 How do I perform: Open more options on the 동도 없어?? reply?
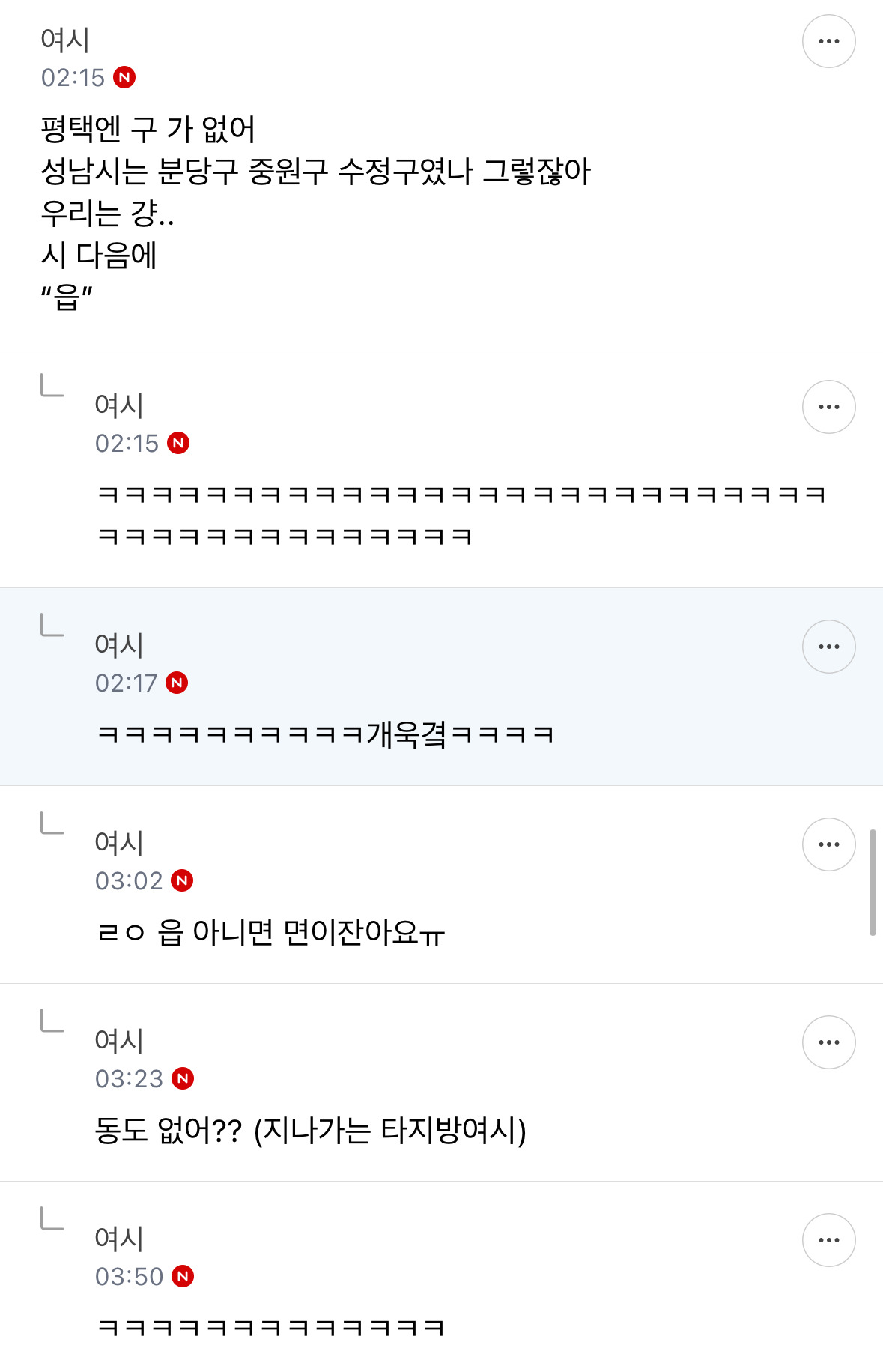point(828,1042)
